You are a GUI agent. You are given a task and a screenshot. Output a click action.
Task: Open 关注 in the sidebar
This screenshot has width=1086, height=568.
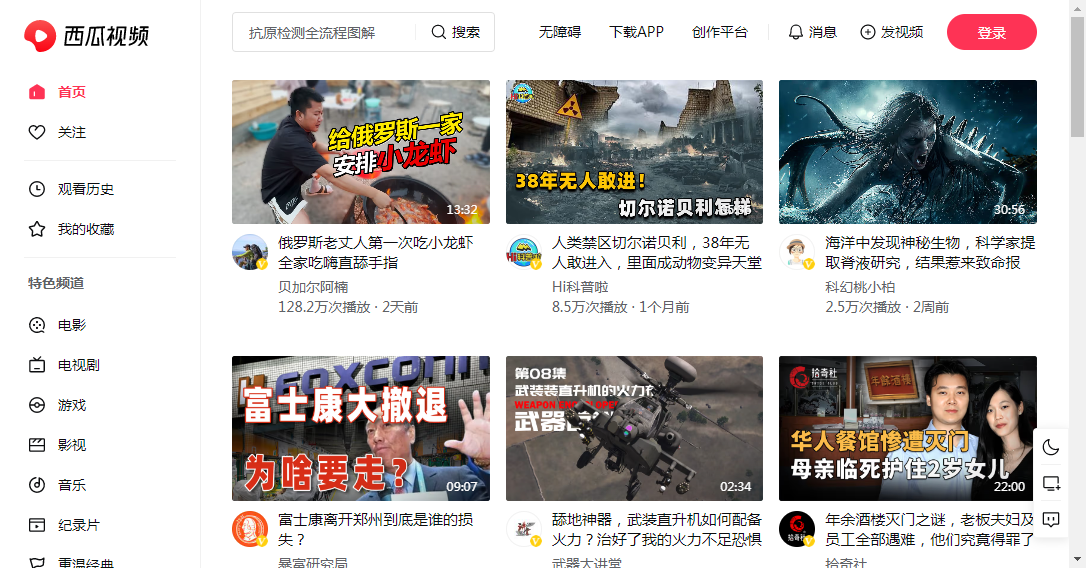(71, 132)
